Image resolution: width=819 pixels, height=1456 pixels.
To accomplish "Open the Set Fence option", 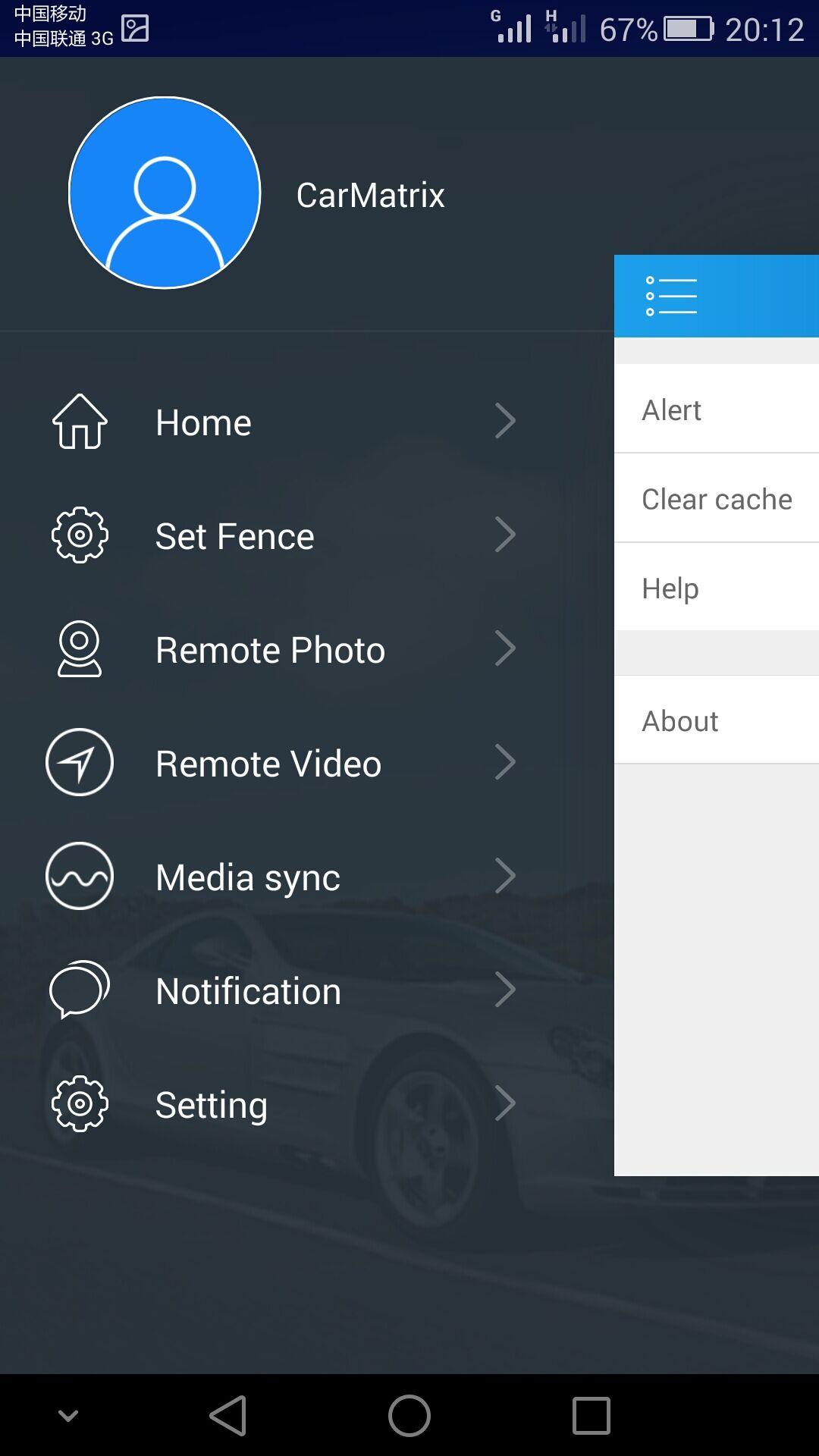I will (x=281, y=535).
